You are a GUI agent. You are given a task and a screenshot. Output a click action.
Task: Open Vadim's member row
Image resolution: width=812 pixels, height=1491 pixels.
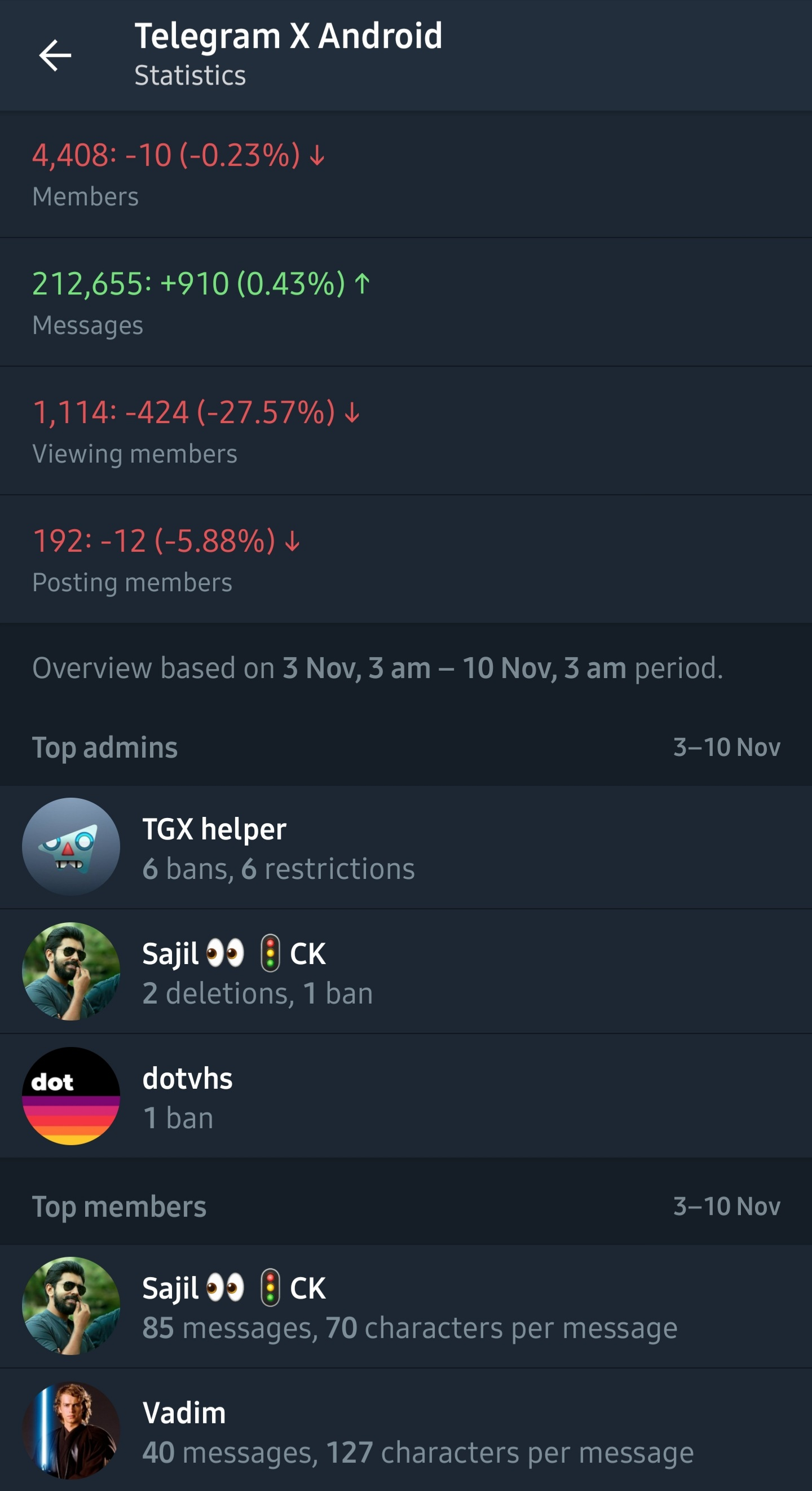point(405,1431)
